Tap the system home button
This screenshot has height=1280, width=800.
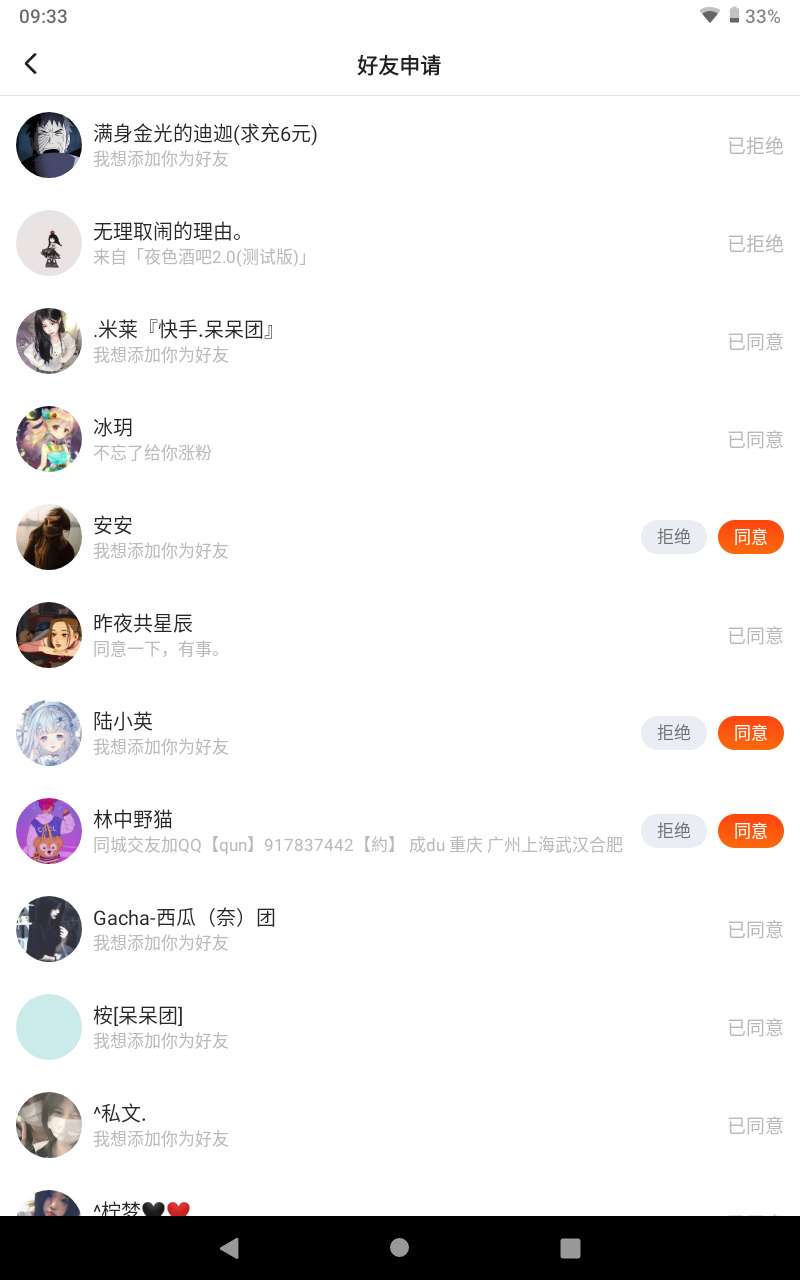399,1247
